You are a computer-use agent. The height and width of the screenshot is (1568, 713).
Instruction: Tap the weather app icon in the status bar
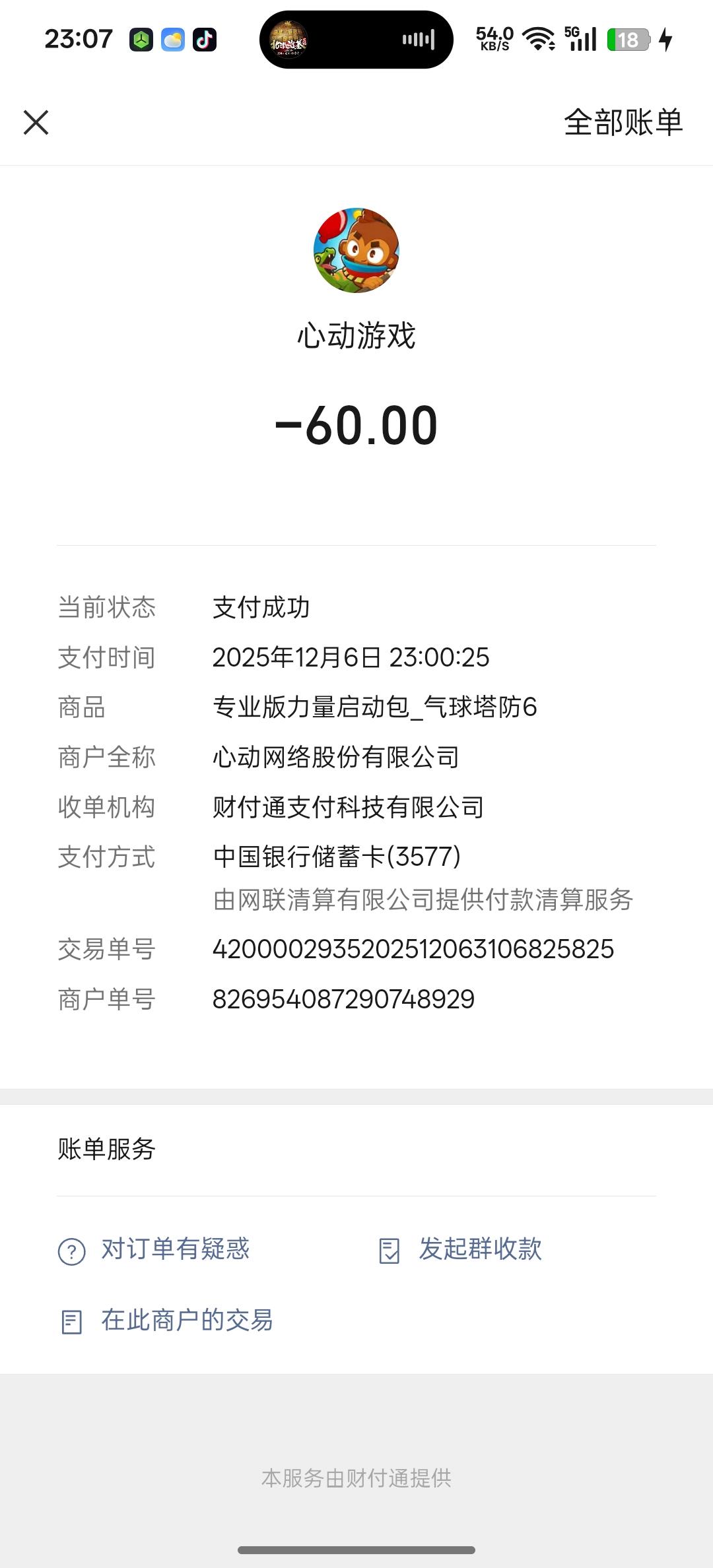173,40
